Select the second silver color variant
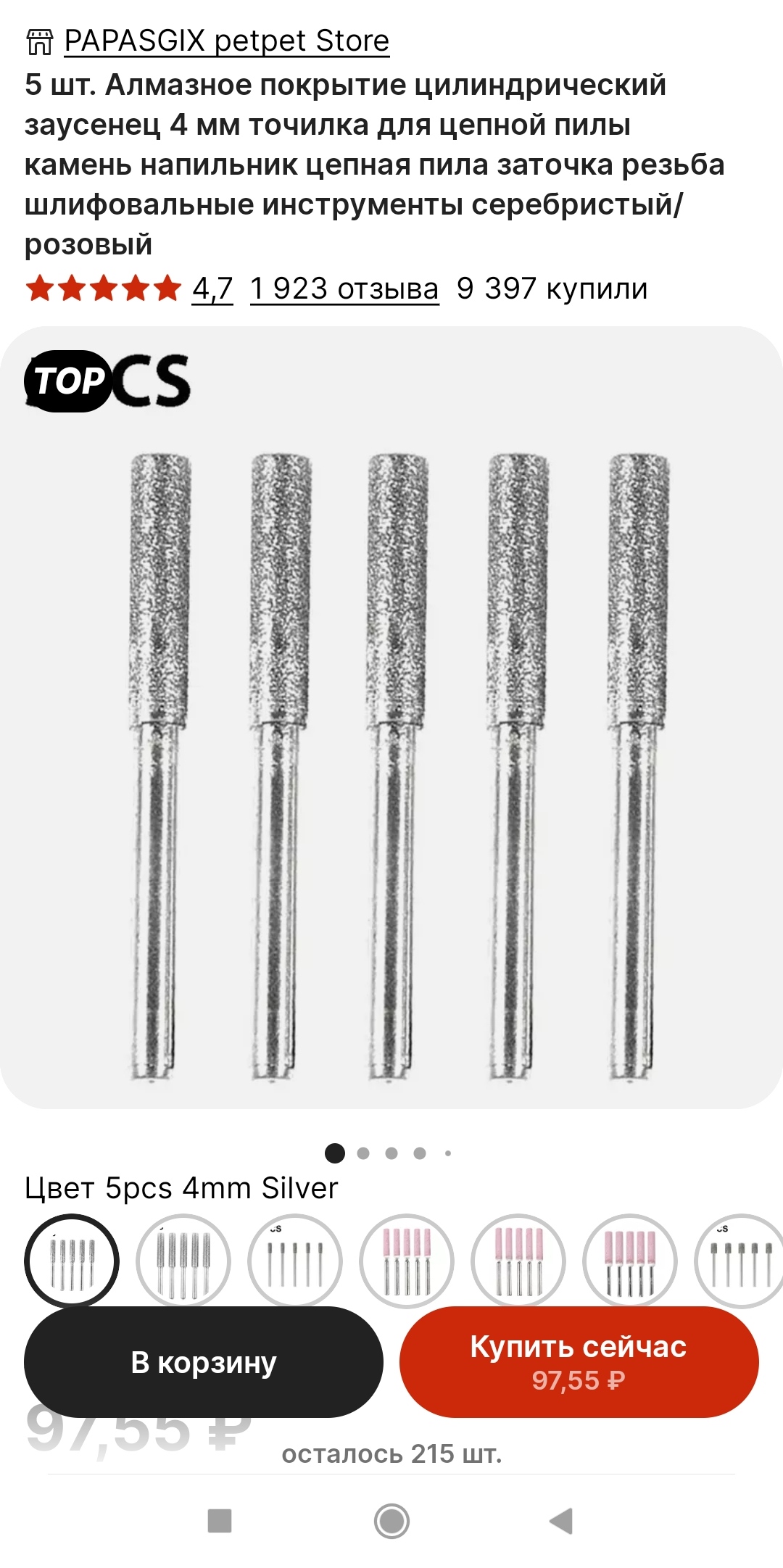The height and width of the screenshot is (1568, 783). point(183,1261)
